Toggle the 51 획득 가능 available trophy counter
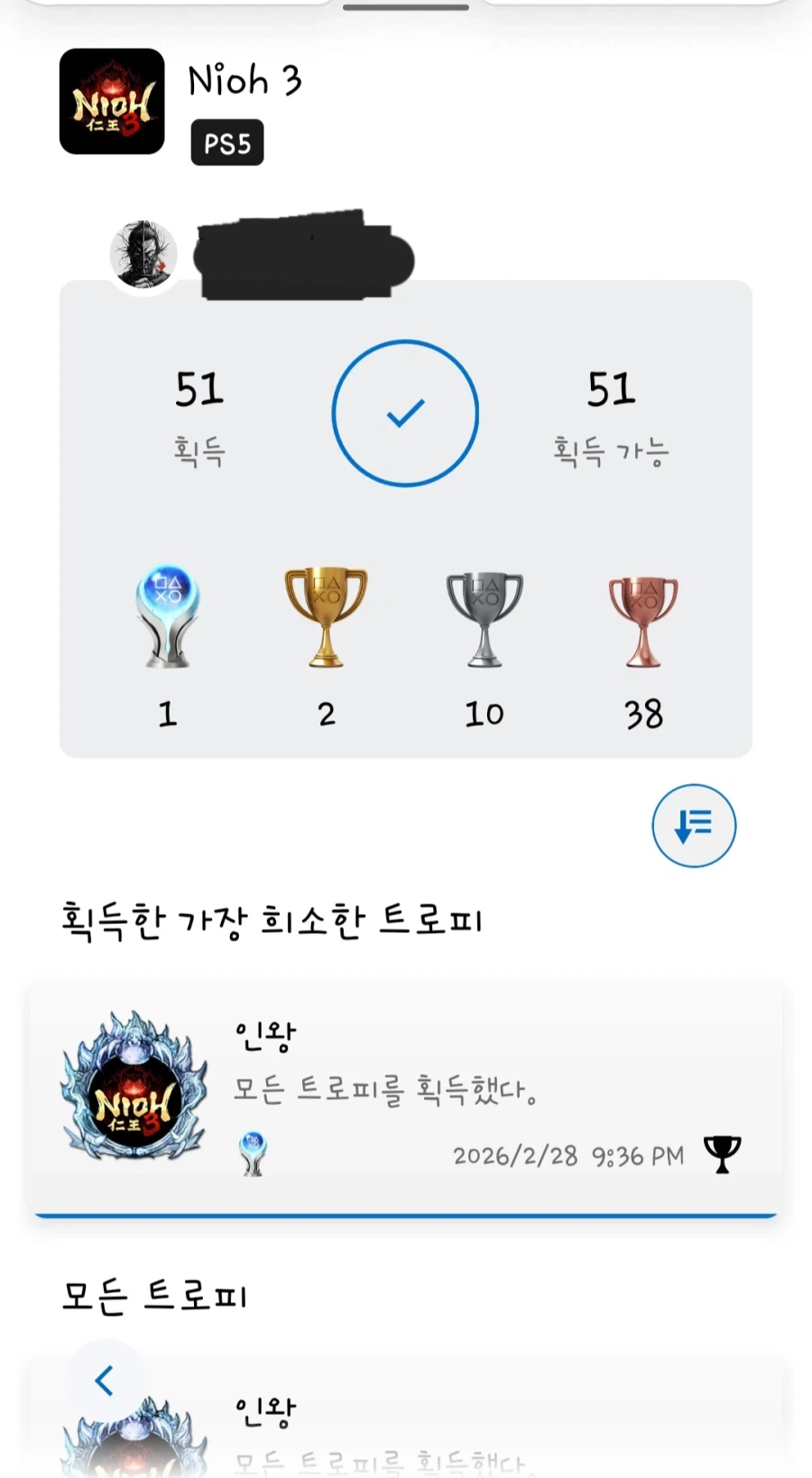 tap(611, 411)
